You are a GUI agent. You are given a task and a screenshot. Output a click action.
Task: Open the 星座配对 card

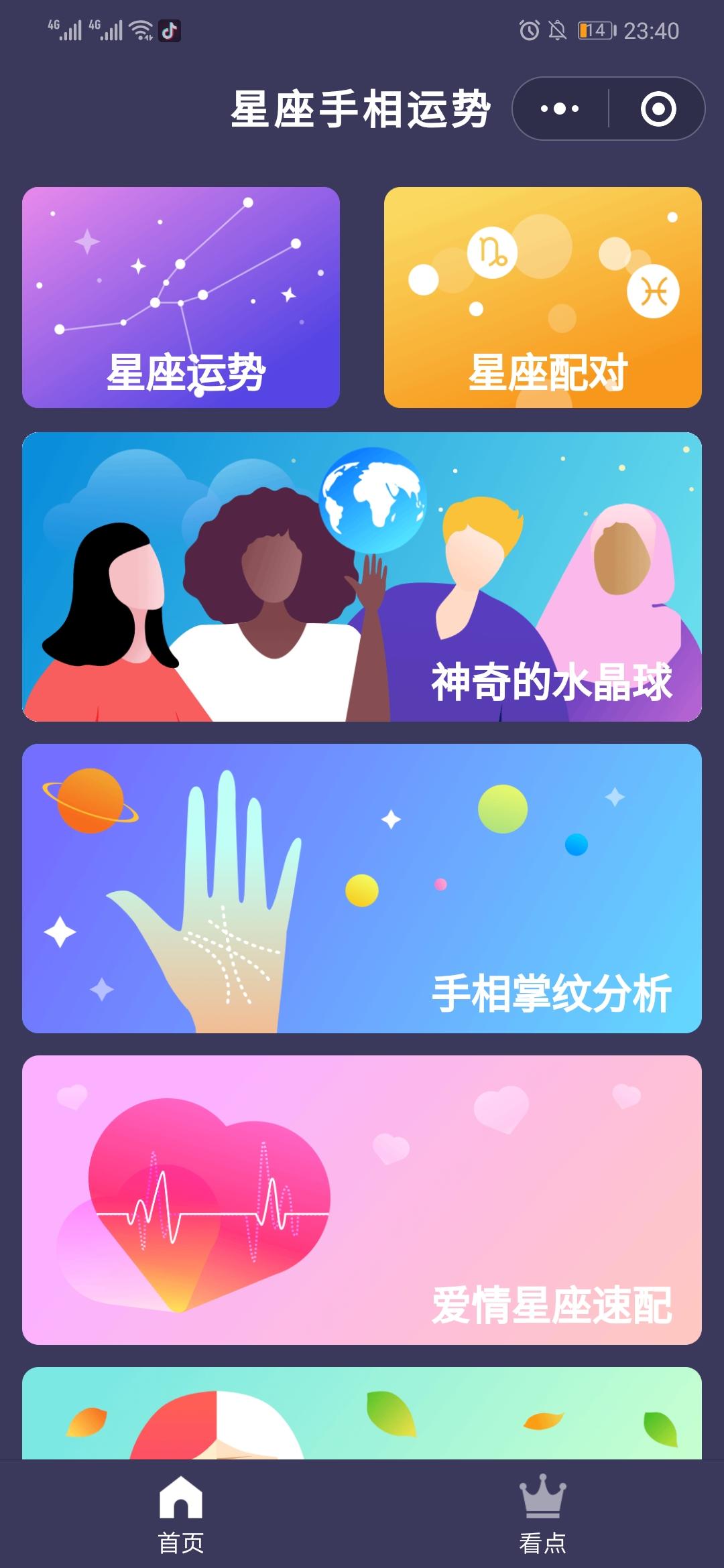click(x=542, y=298)
